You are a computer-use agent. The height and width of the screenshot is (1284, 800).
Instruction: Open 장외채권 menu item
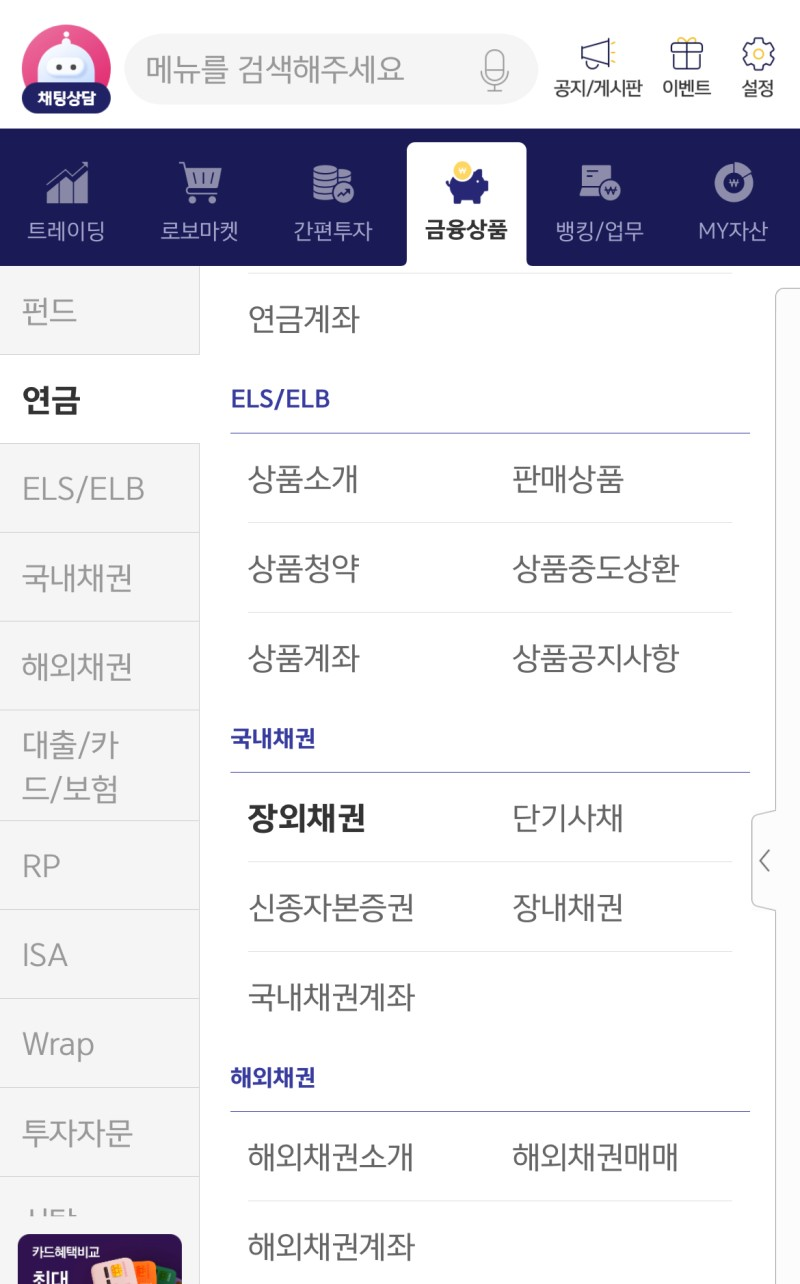[x=306, y=818]
